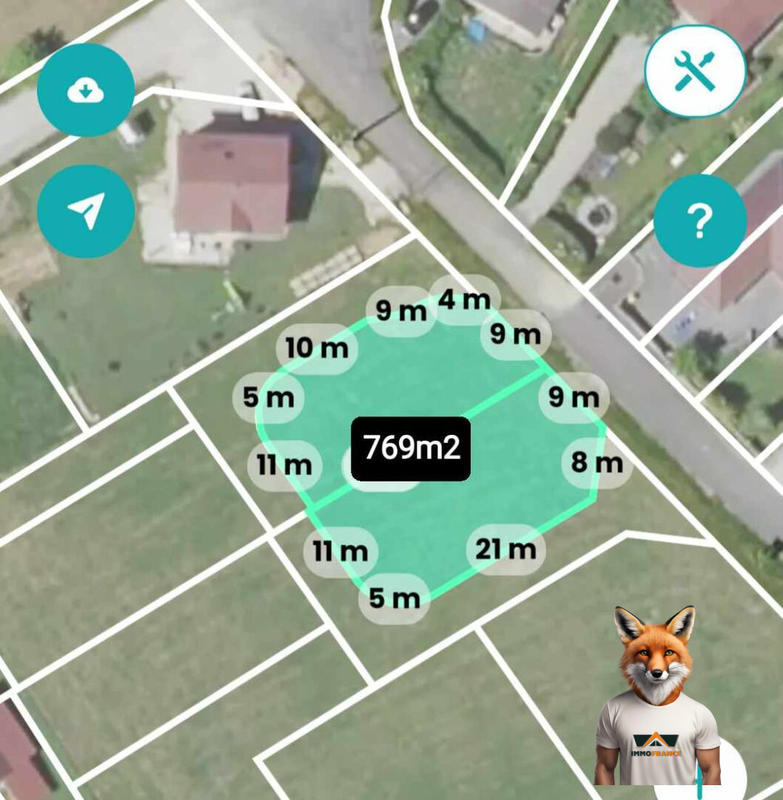Click the cloud download icon
This screenshot has height=800, width=783.
[85, 88]
